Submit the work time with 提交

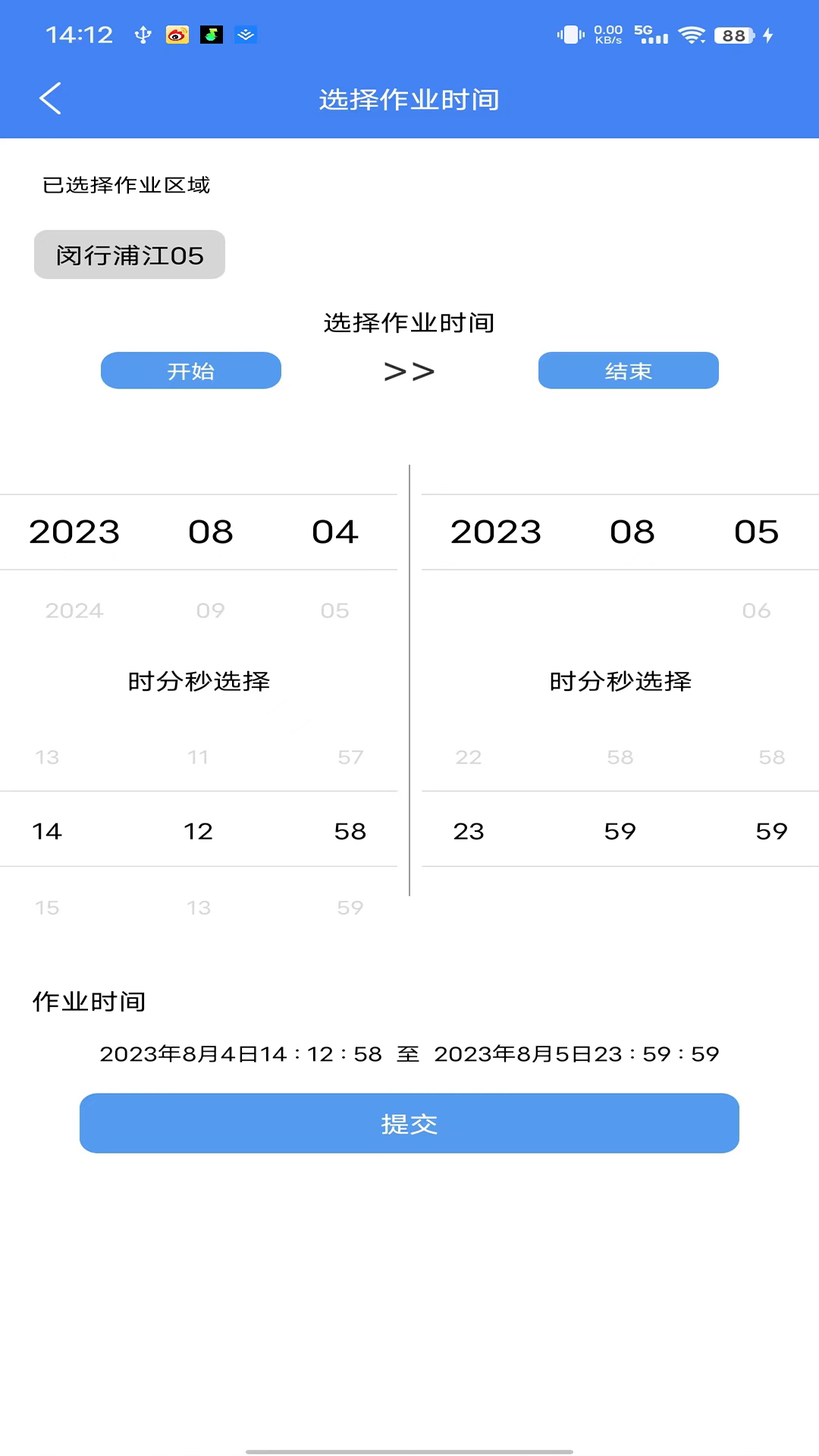(x=409, y=1123)
